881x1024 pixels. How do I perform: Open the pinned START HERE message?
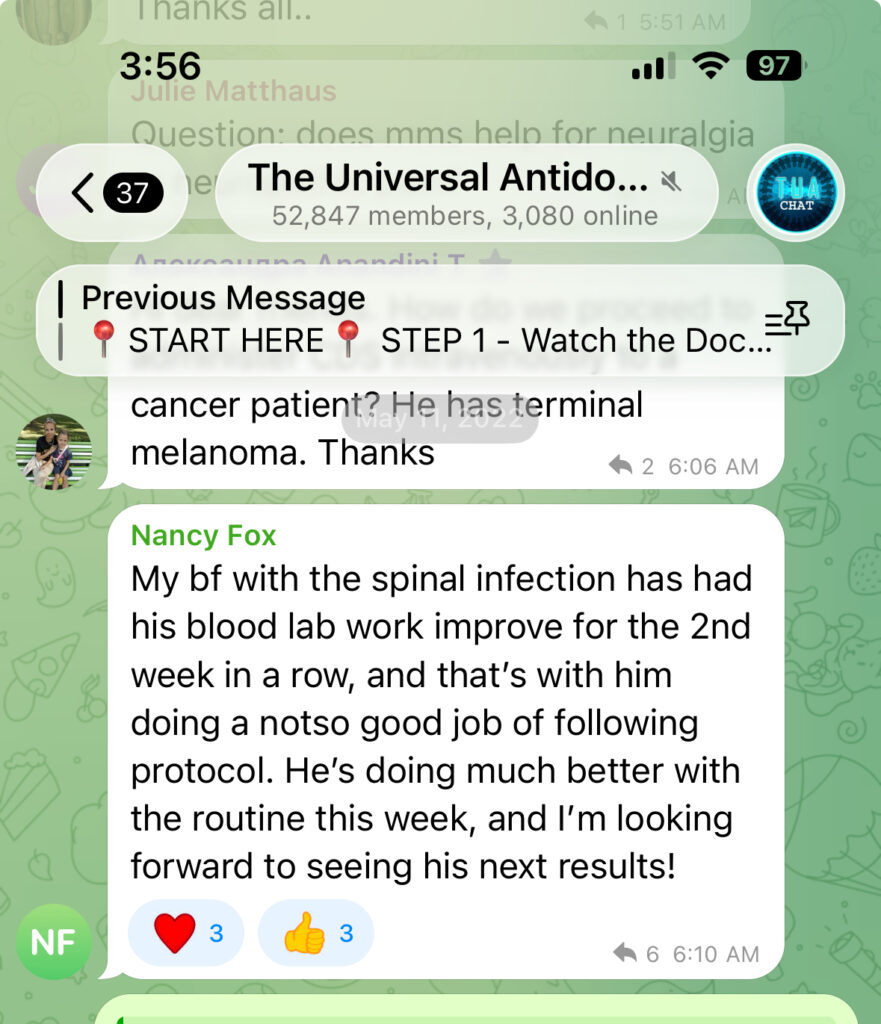420,320
